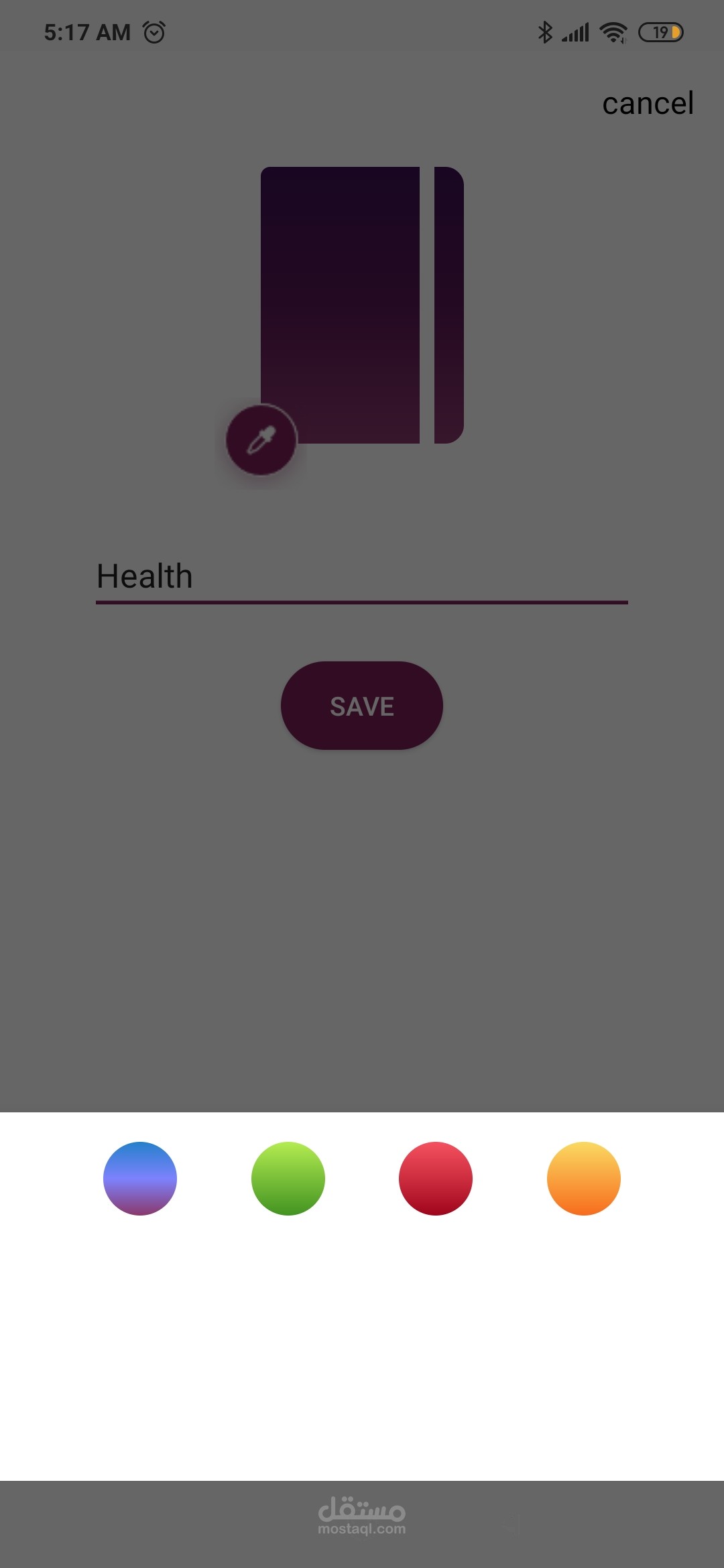Screen dimensions: 724x1568
Task: Select the blue-purple gradient color
Action: tap(140, 1179)
